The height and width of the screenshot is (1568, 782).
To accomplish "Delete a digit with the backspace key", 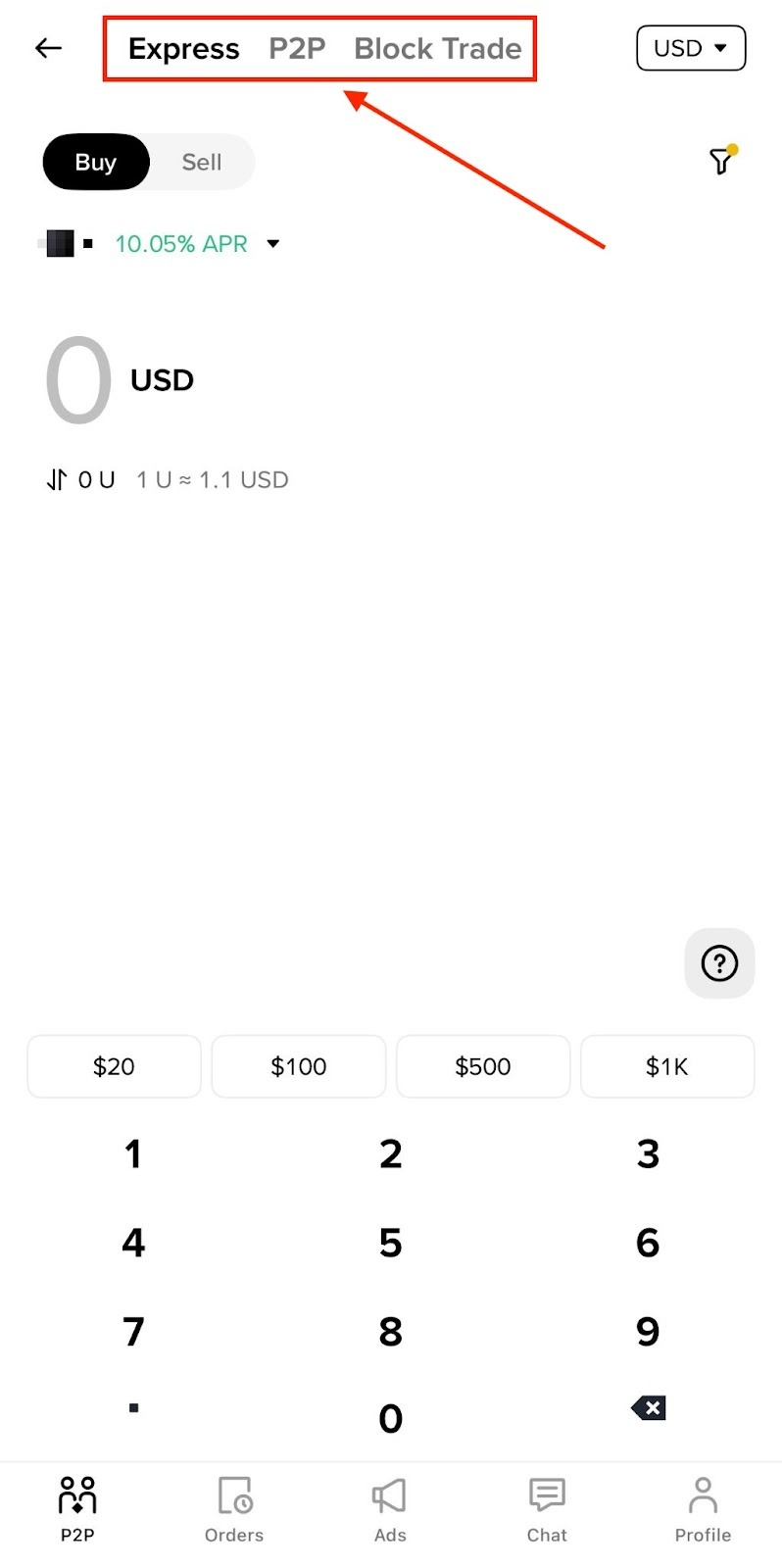I will point(648,1408).
